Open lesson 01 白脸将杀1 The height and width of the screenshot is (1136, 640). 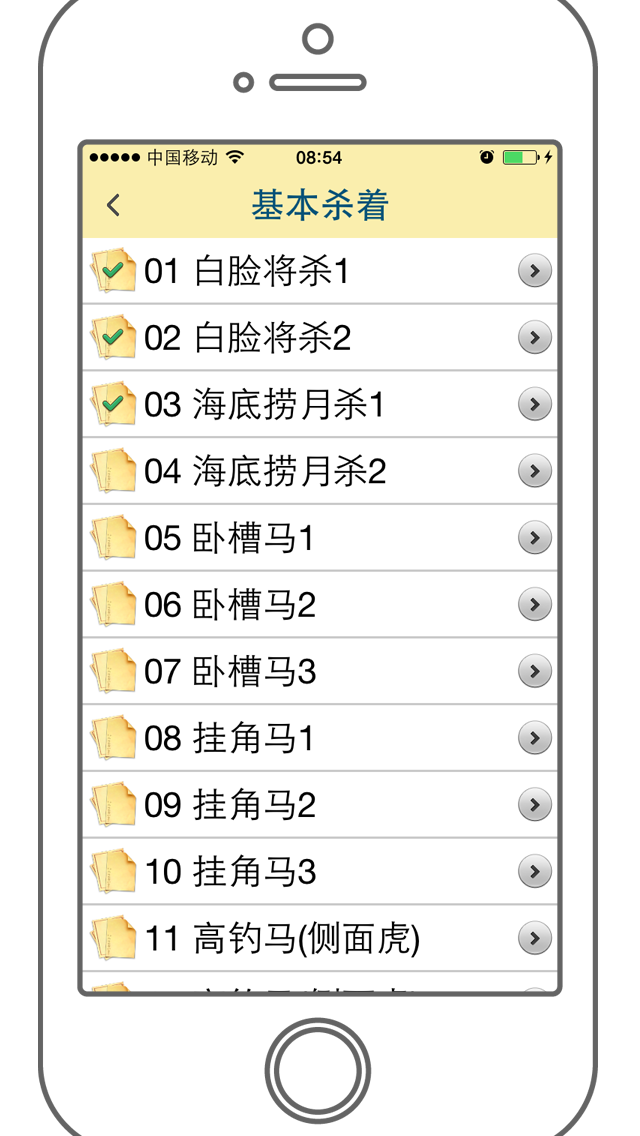320,271
